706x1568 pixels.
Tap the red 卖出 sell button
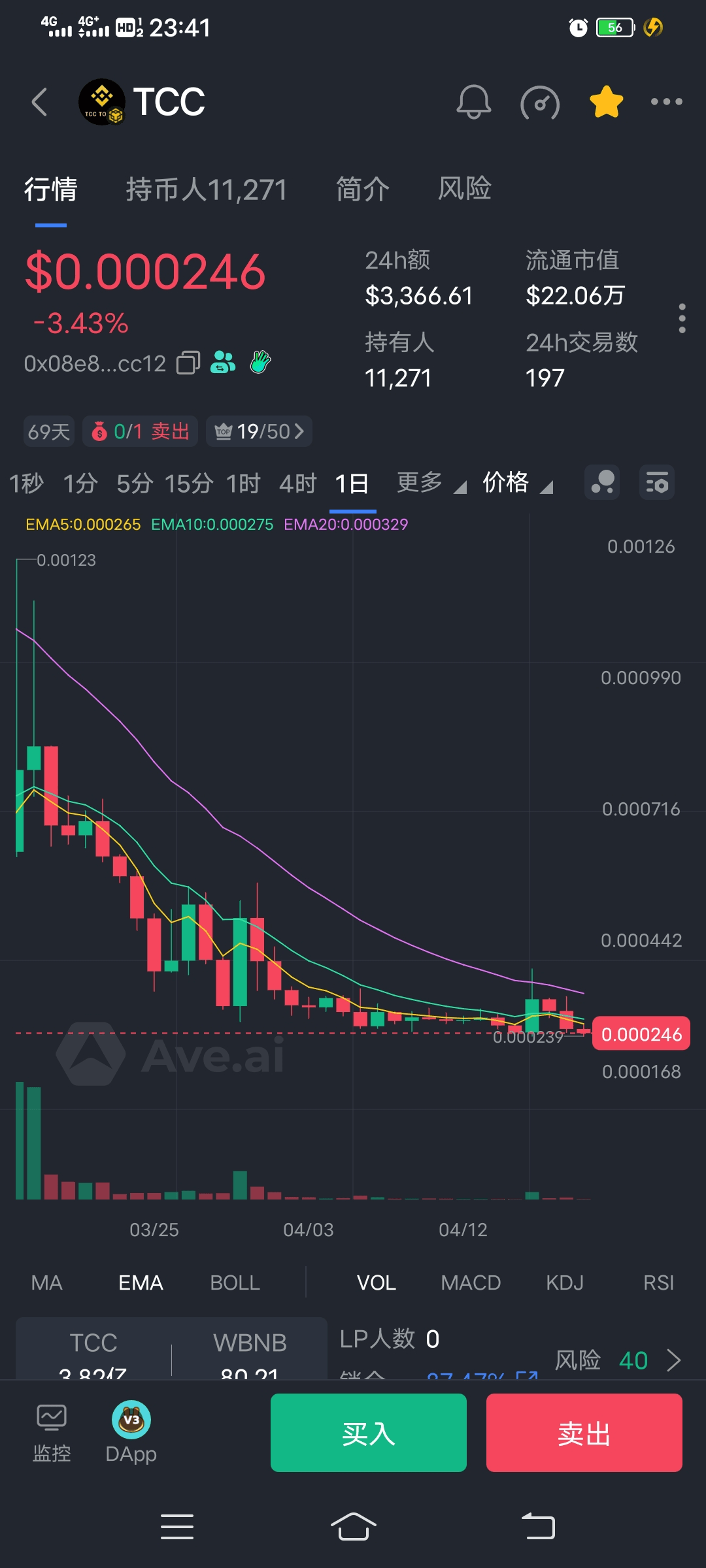[x=584, y=1433]
